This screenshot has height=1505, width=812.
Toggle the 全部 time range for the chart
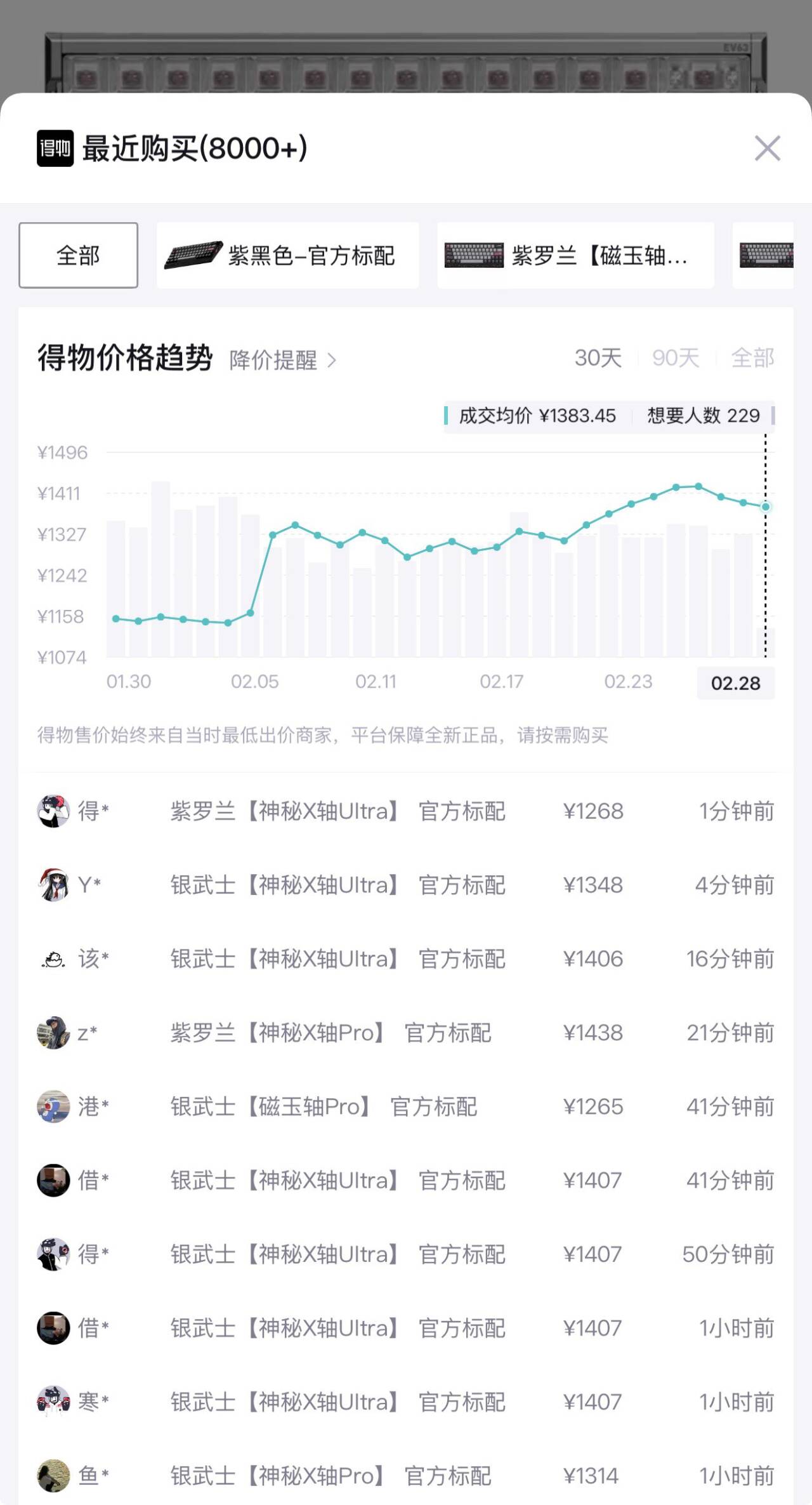(x=754, y=358)
